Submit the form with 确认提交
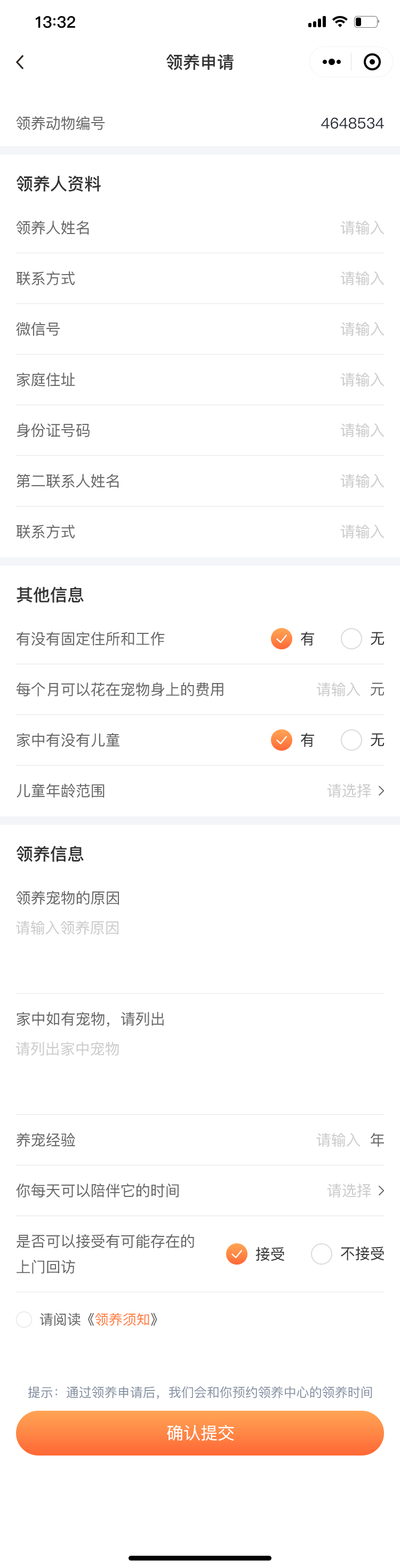 tap(199, 1433)
